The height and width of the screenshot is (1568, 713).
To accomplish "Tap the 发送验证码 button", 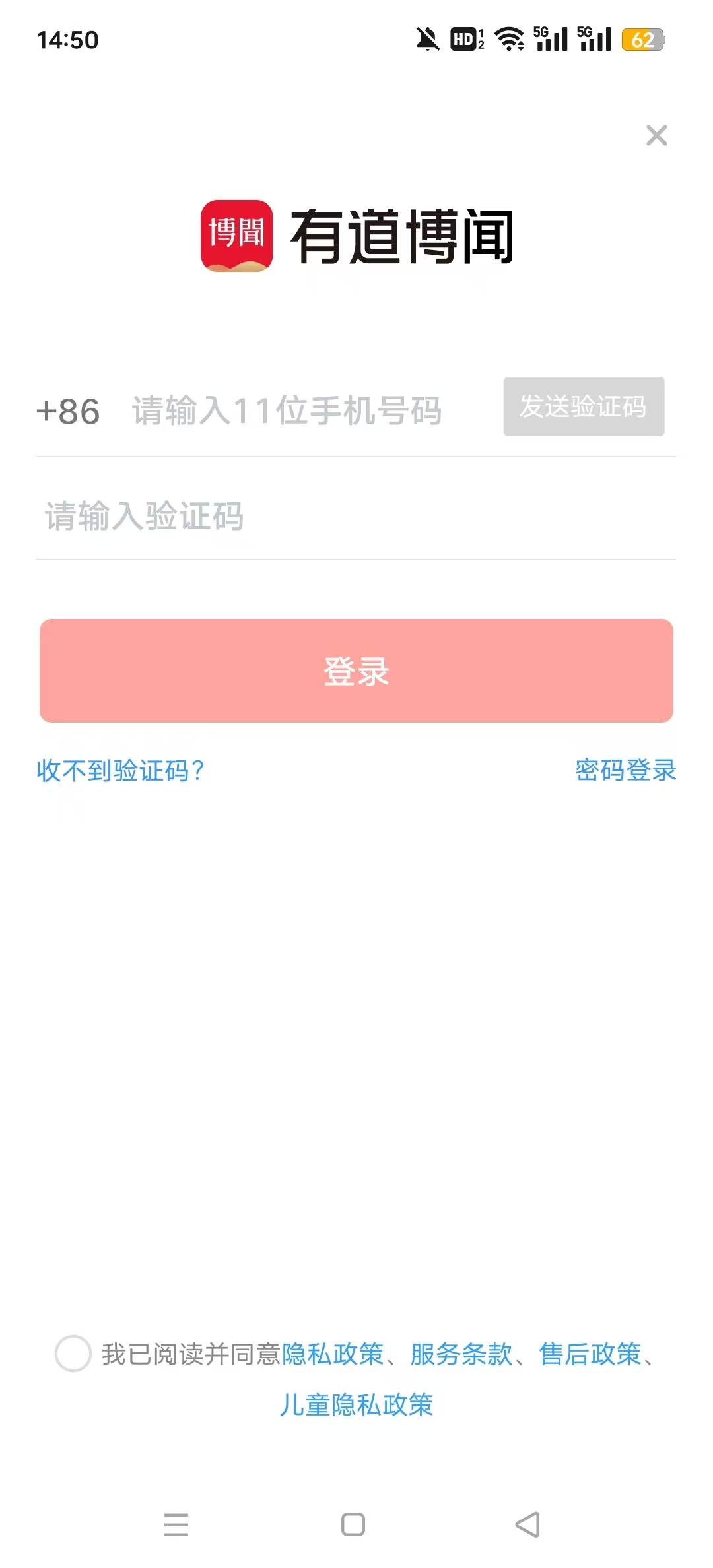I will coord(584,407).
